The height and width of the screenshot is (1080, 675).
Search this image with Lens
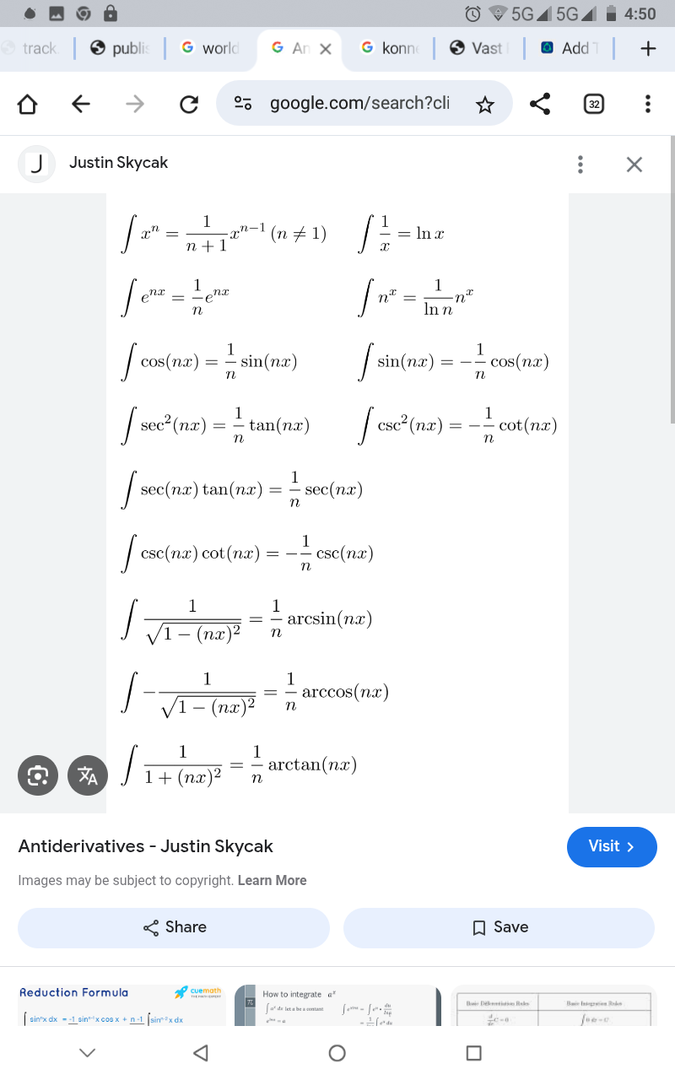38,775
